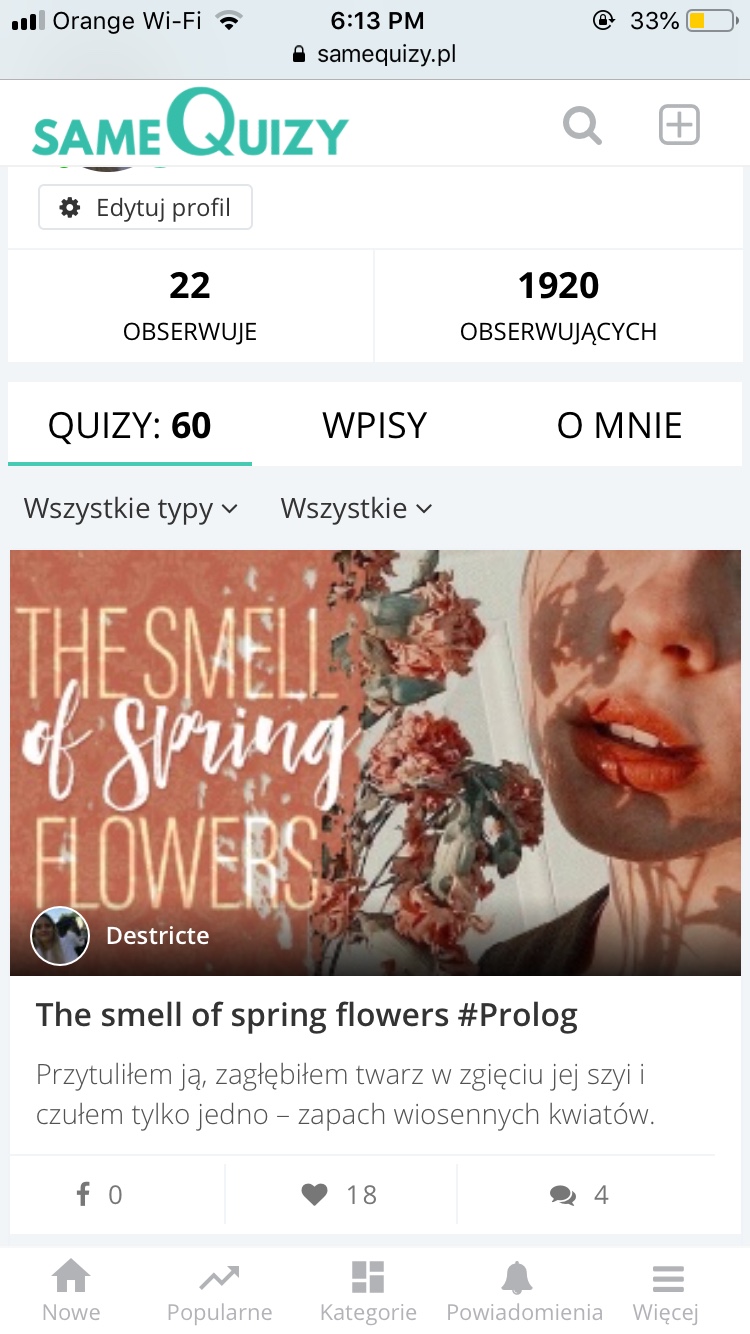Switch to the O MNIE tab

tap(619, 426)
